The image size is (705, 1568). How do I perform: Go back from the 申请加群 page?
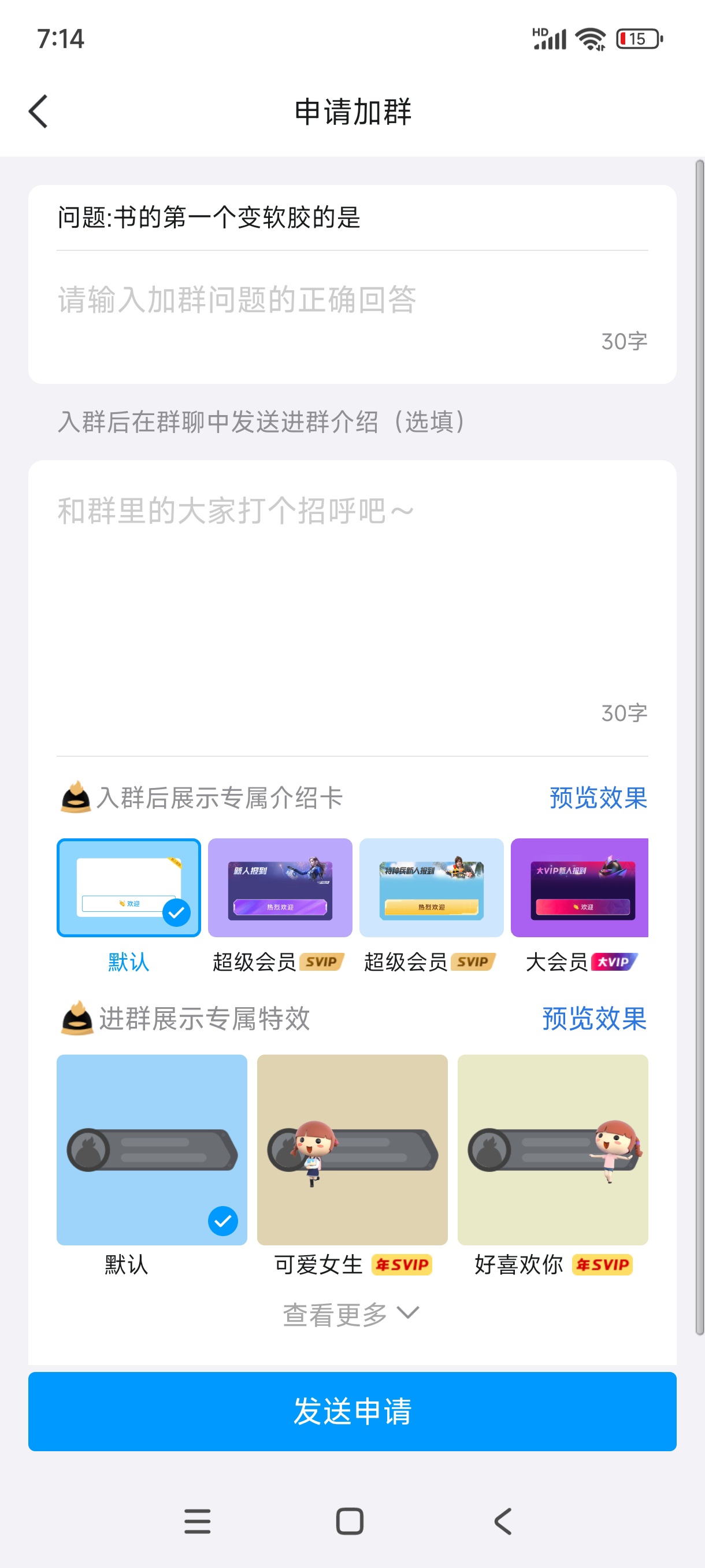38,112
